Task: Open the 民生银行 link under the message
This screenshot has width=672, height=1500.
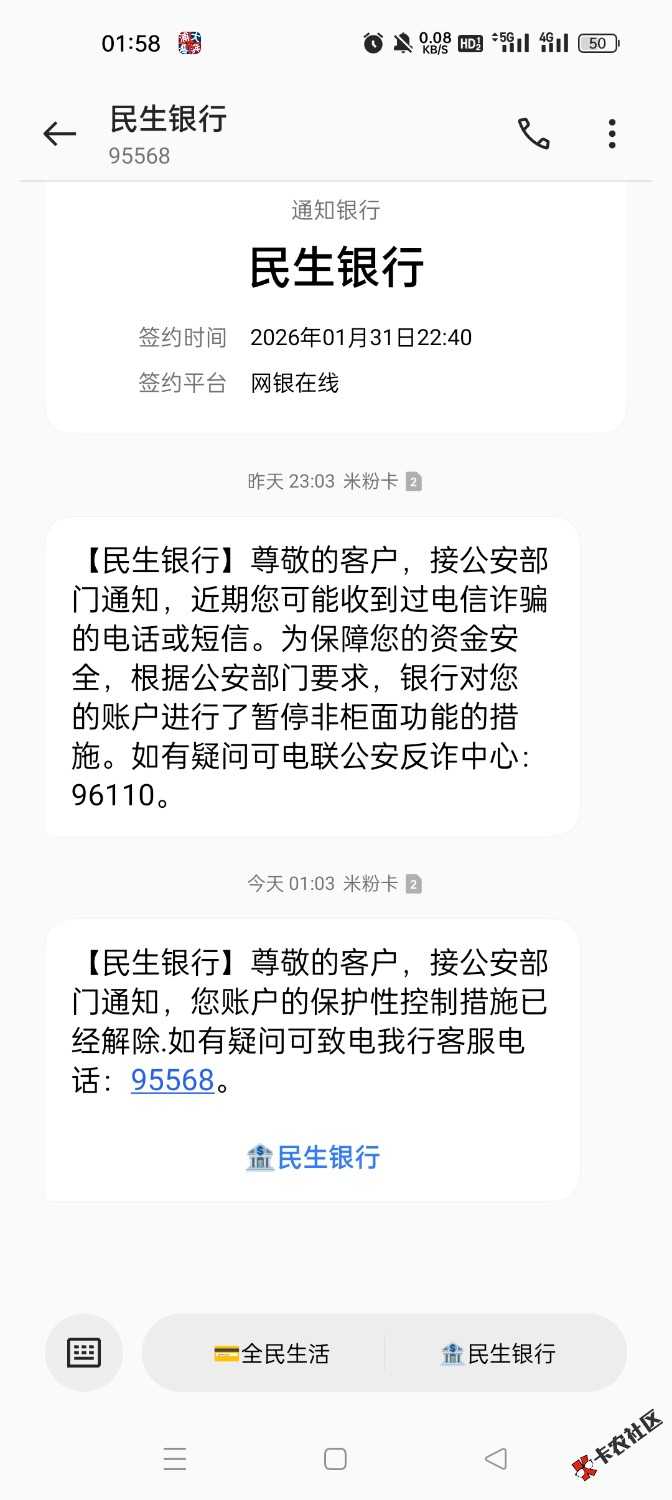Action: (x=313, y=1157)
